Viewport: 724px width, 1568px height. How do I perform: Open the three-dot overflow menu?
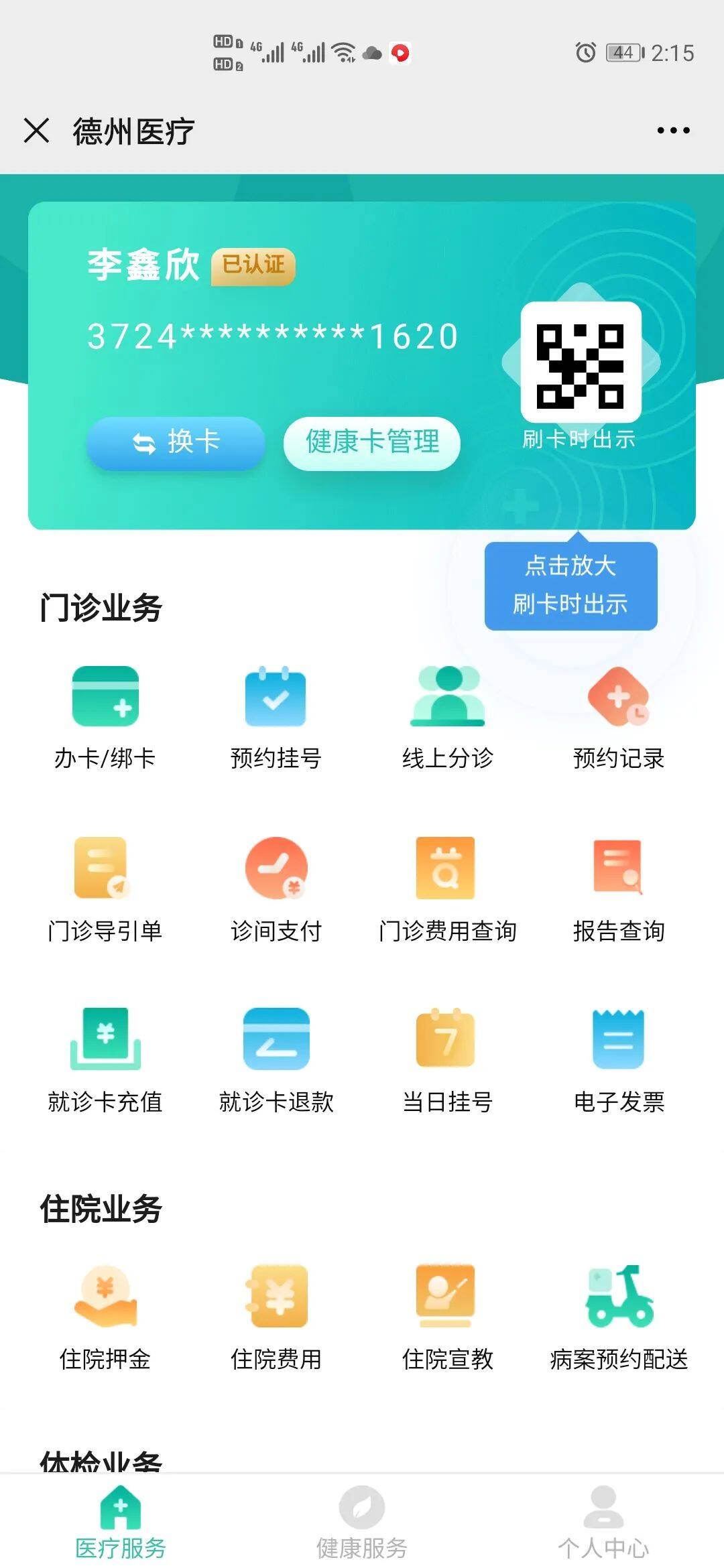[673, 130]
